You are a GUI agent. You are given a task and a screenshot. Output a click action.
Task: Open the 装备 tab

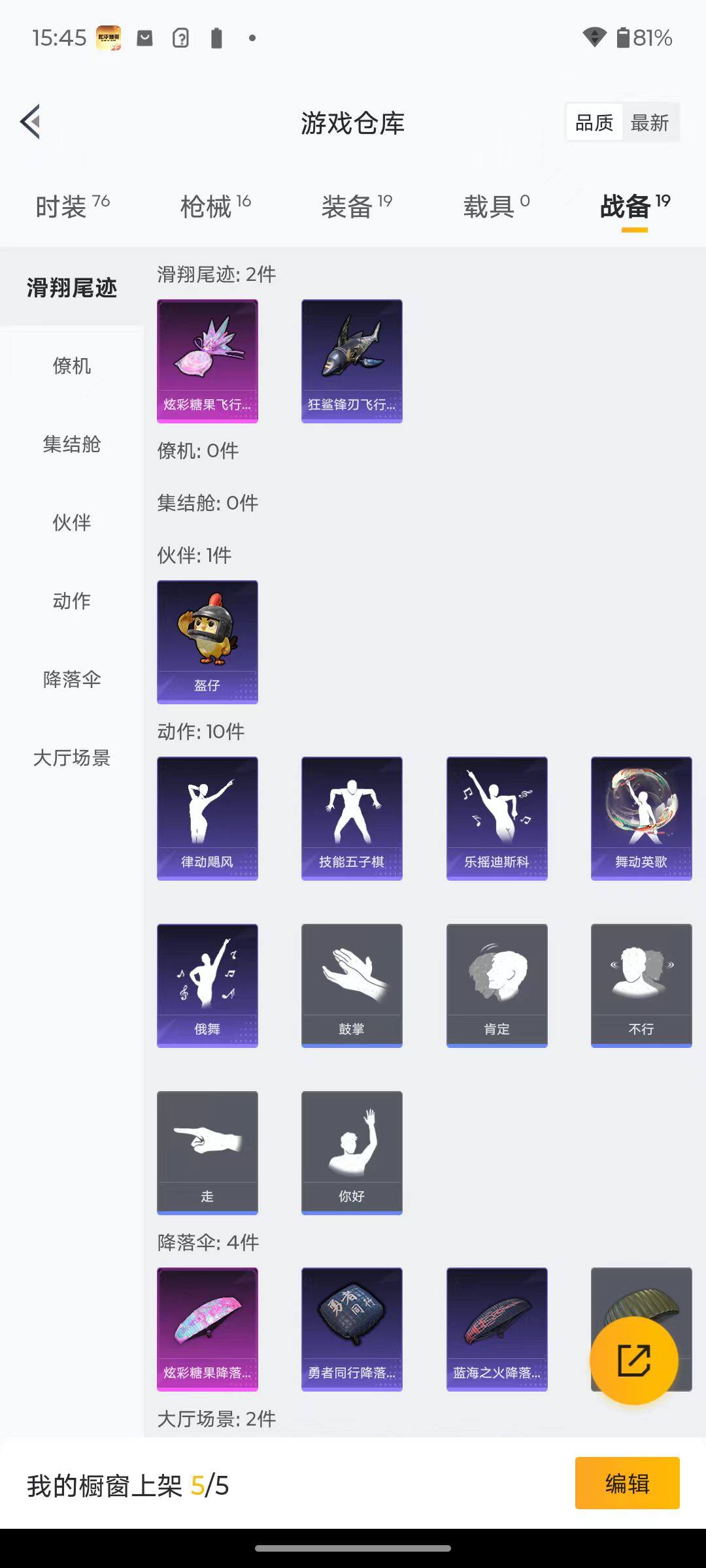[x=356, y=207]
